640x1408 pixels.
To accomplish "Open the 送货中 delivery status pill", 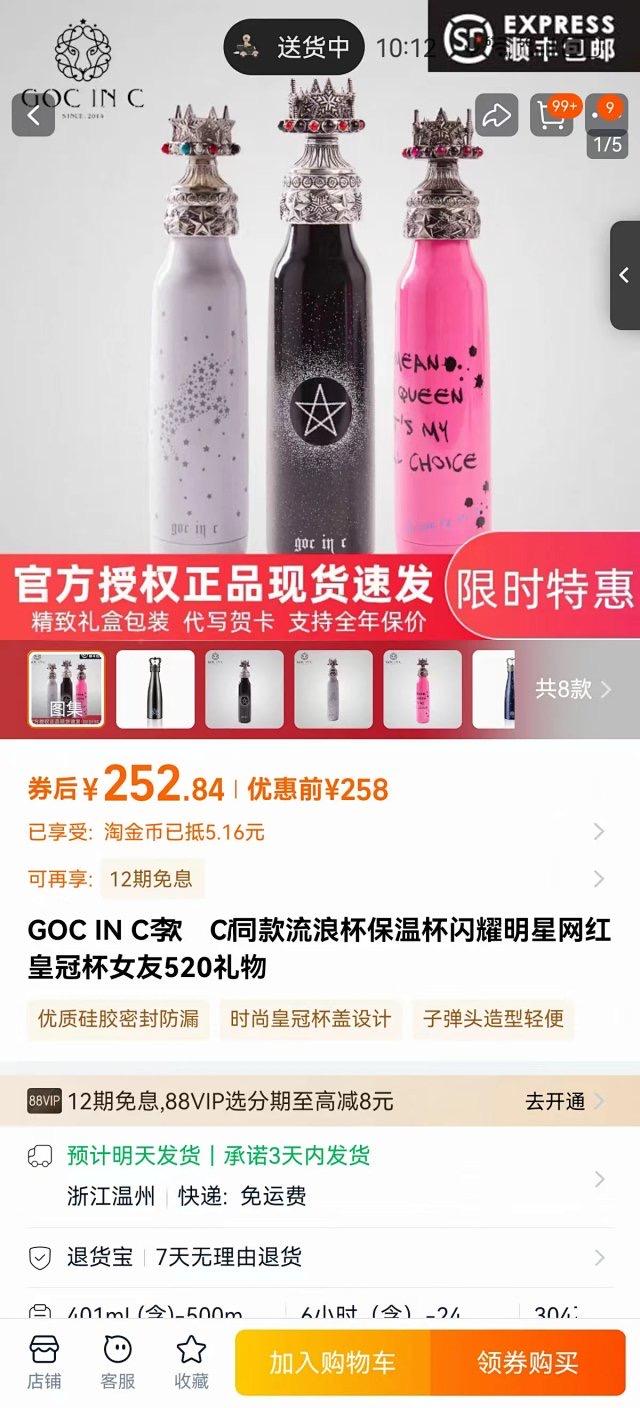I will [294, 47].
